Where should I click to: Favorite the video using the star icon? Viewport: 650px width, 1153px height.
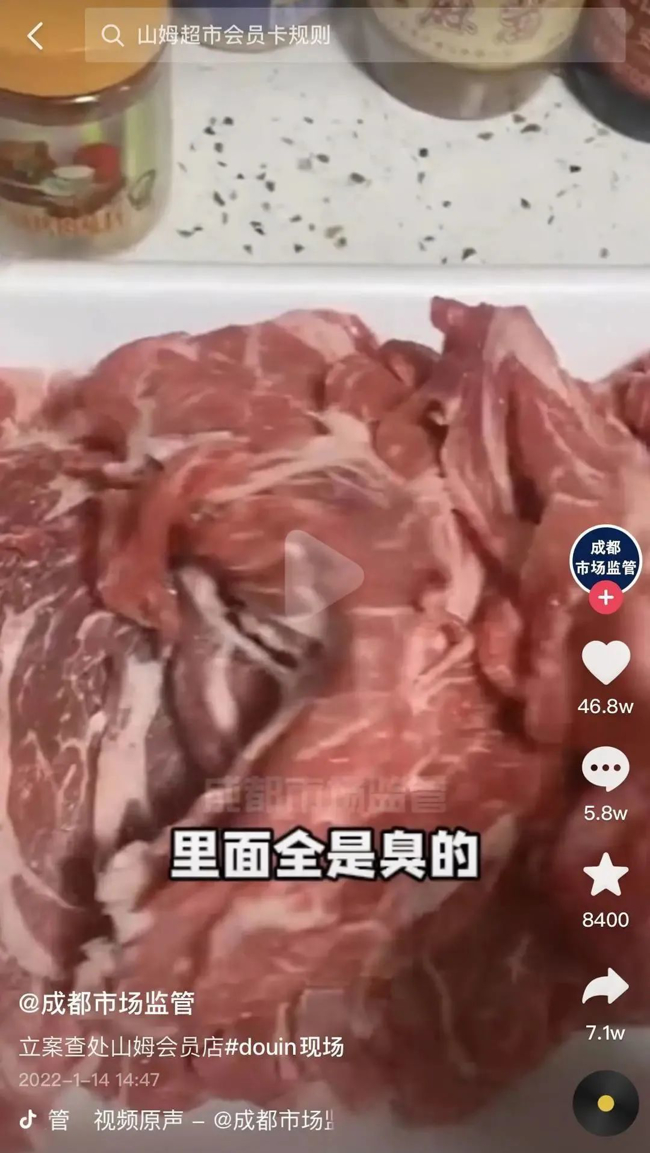(x=605, y=877)
